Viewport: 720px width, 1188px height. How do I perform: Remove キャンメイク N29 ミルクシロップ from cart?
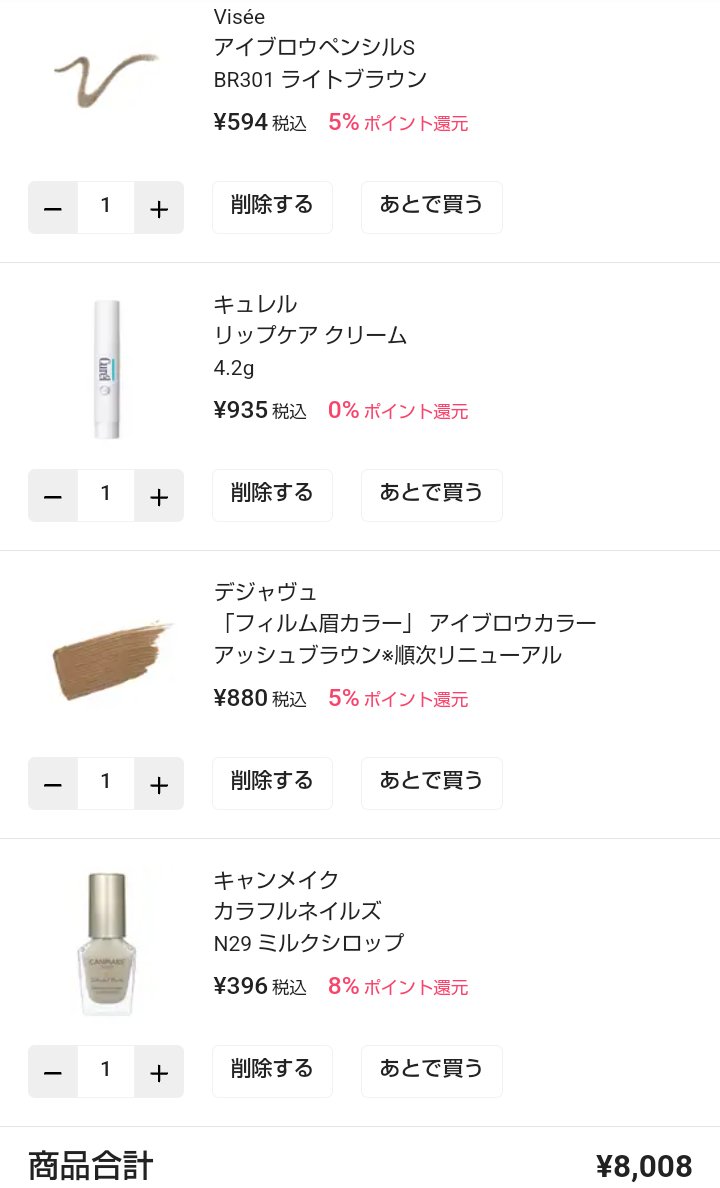pyautogui.click(x=272, y=1071)
